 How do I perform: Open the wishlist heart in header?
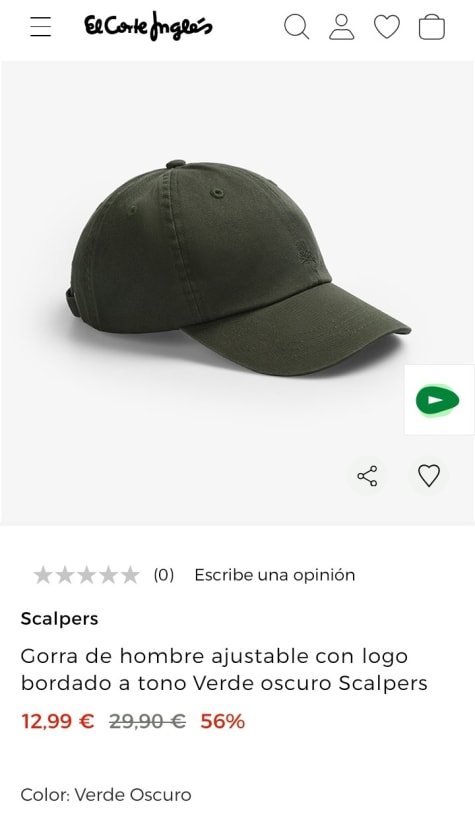387,27
